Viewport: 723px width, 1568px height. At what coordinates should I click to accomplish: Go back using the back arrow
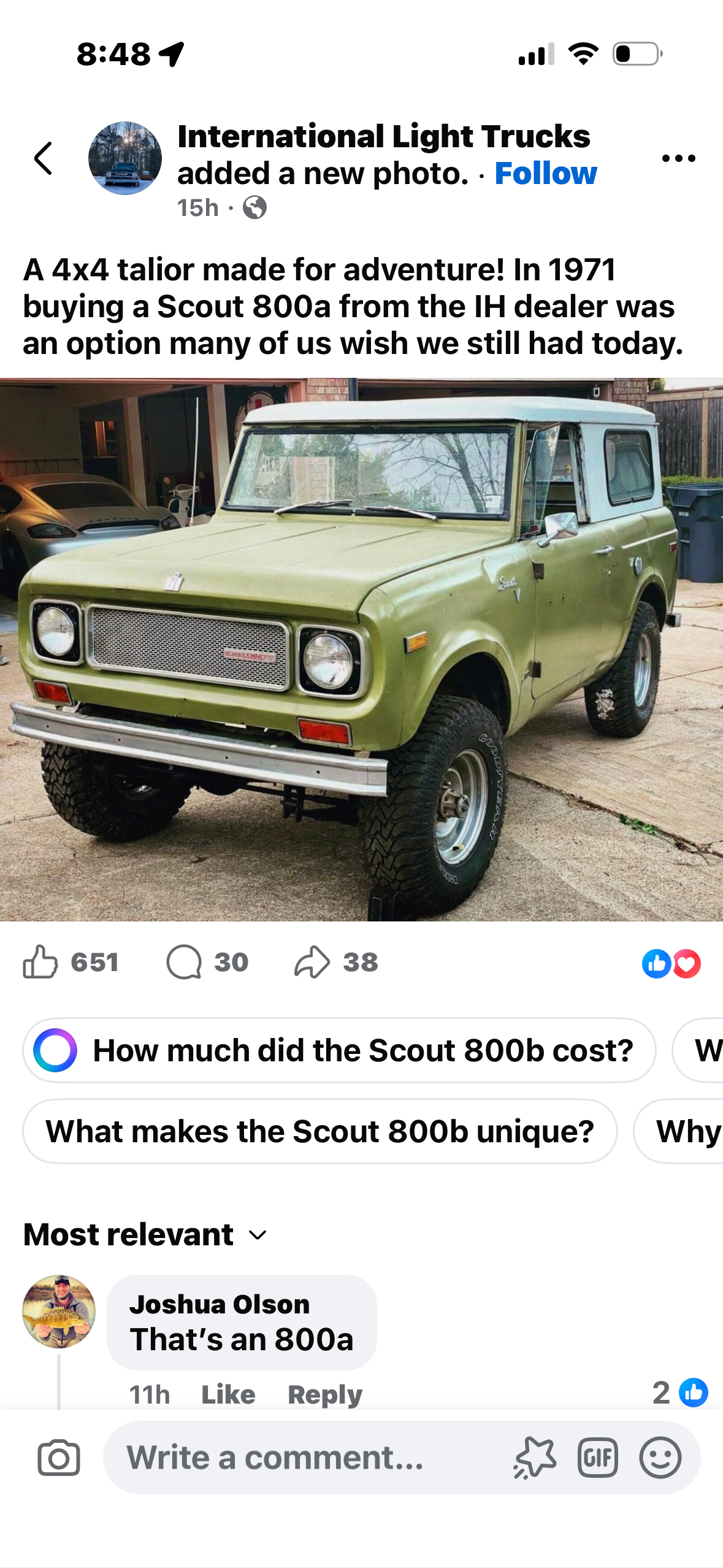tap(43, 158)
